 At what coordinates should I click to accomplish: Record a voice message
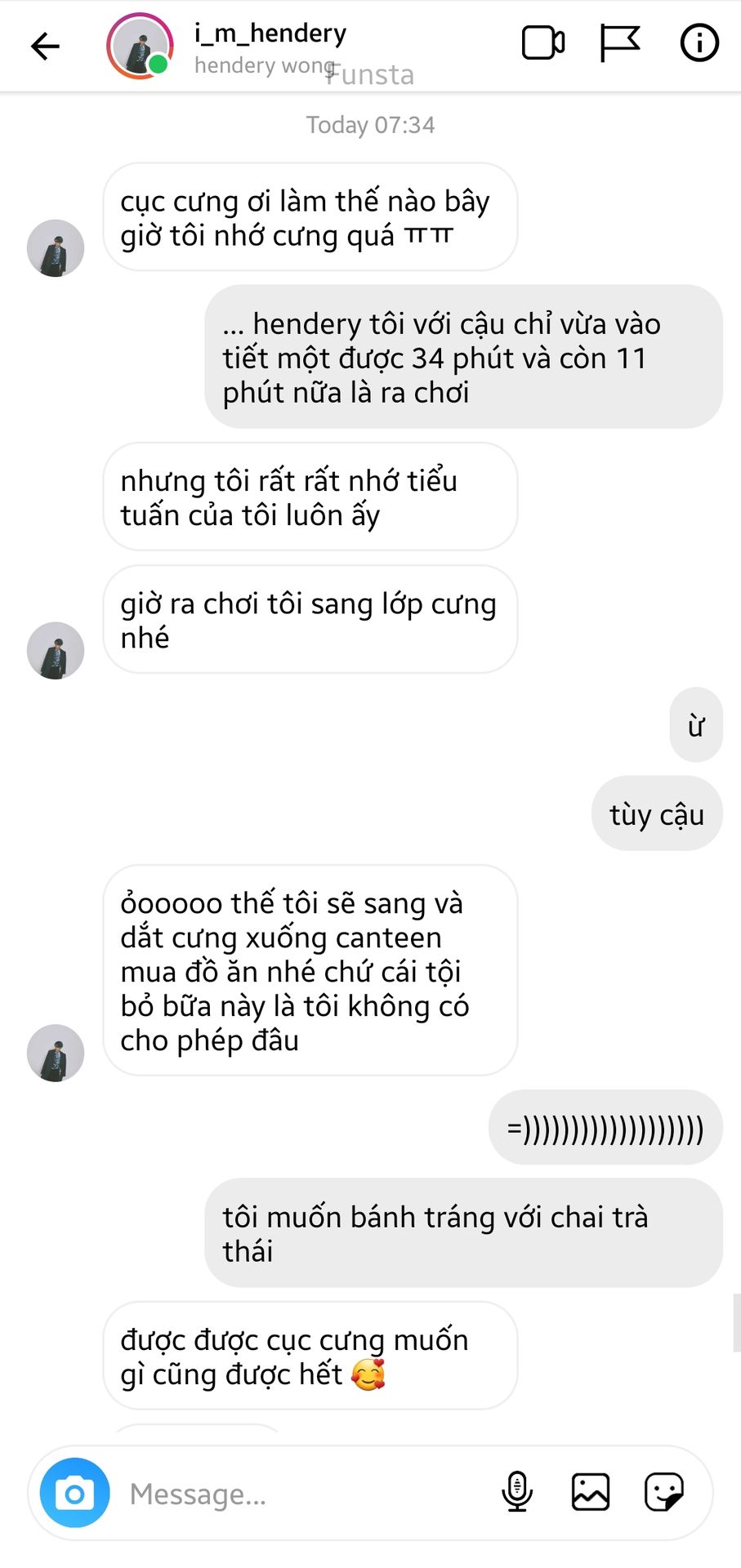[516, 1492]
